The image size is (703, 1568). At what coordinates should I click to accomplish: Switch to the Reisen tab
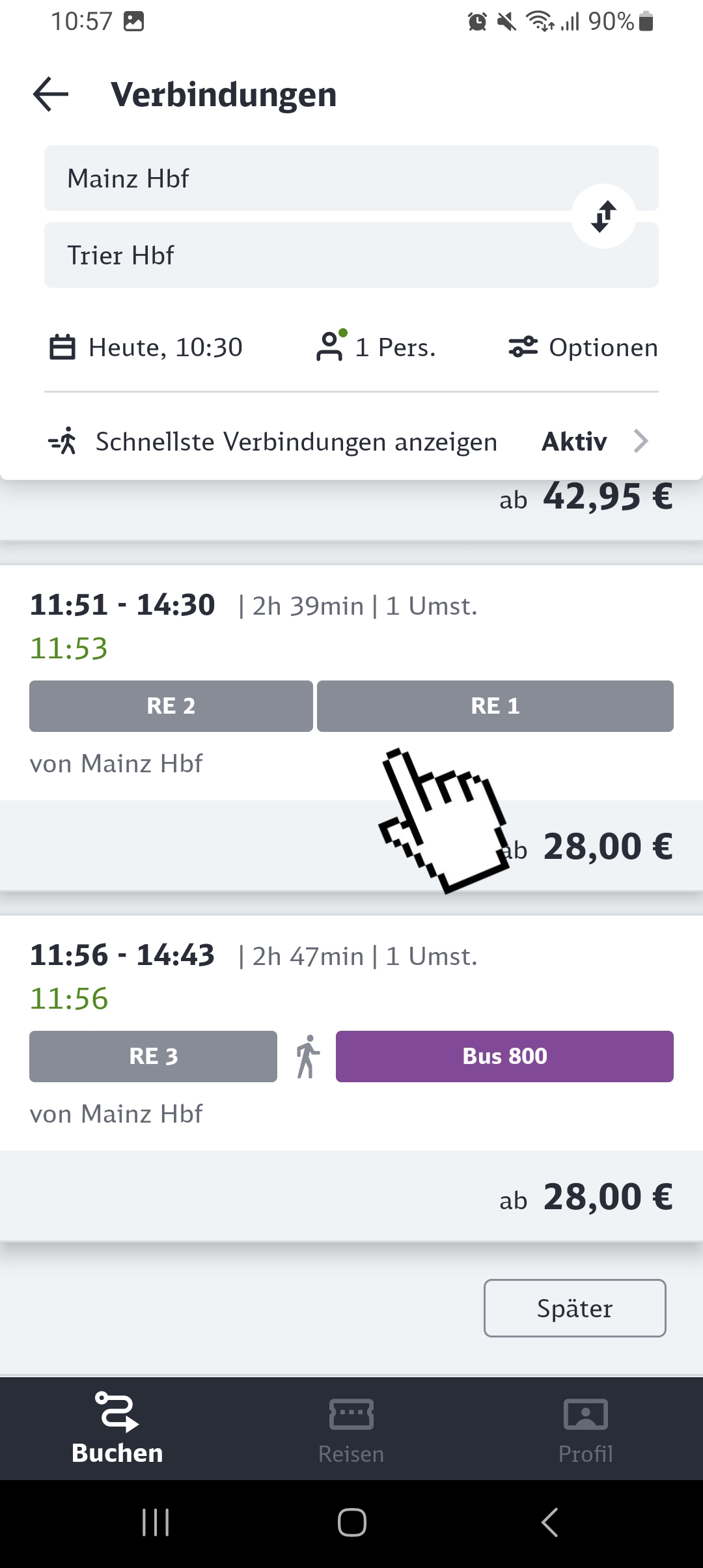(x=351, y=1429)
